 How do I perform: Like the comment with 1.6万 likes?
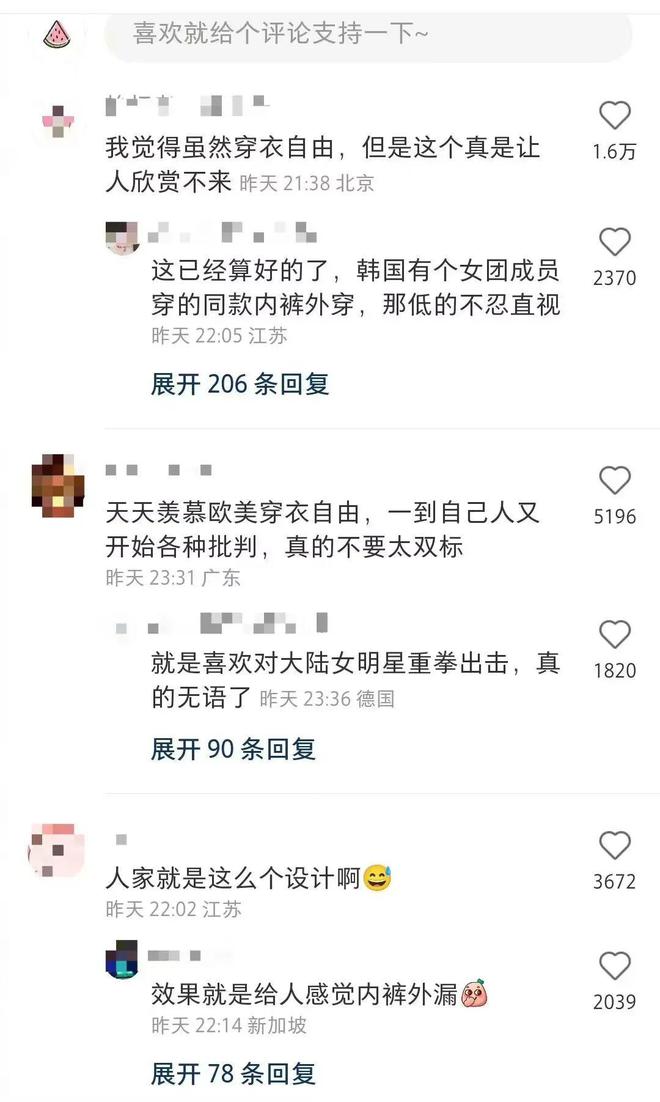point(614,116)
